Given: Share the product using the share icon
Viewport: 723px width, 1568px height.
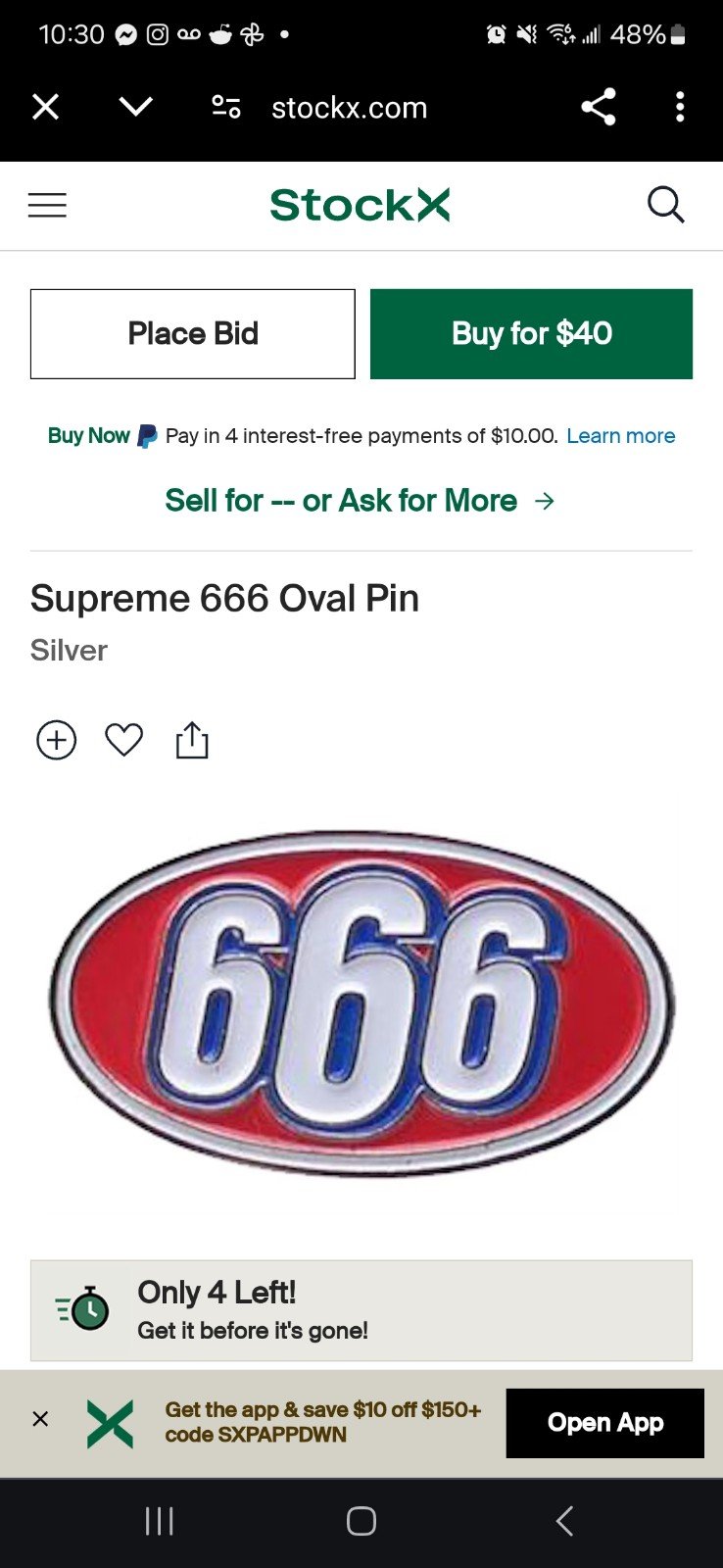Looking at the screenshot, I should click(192, 740).
